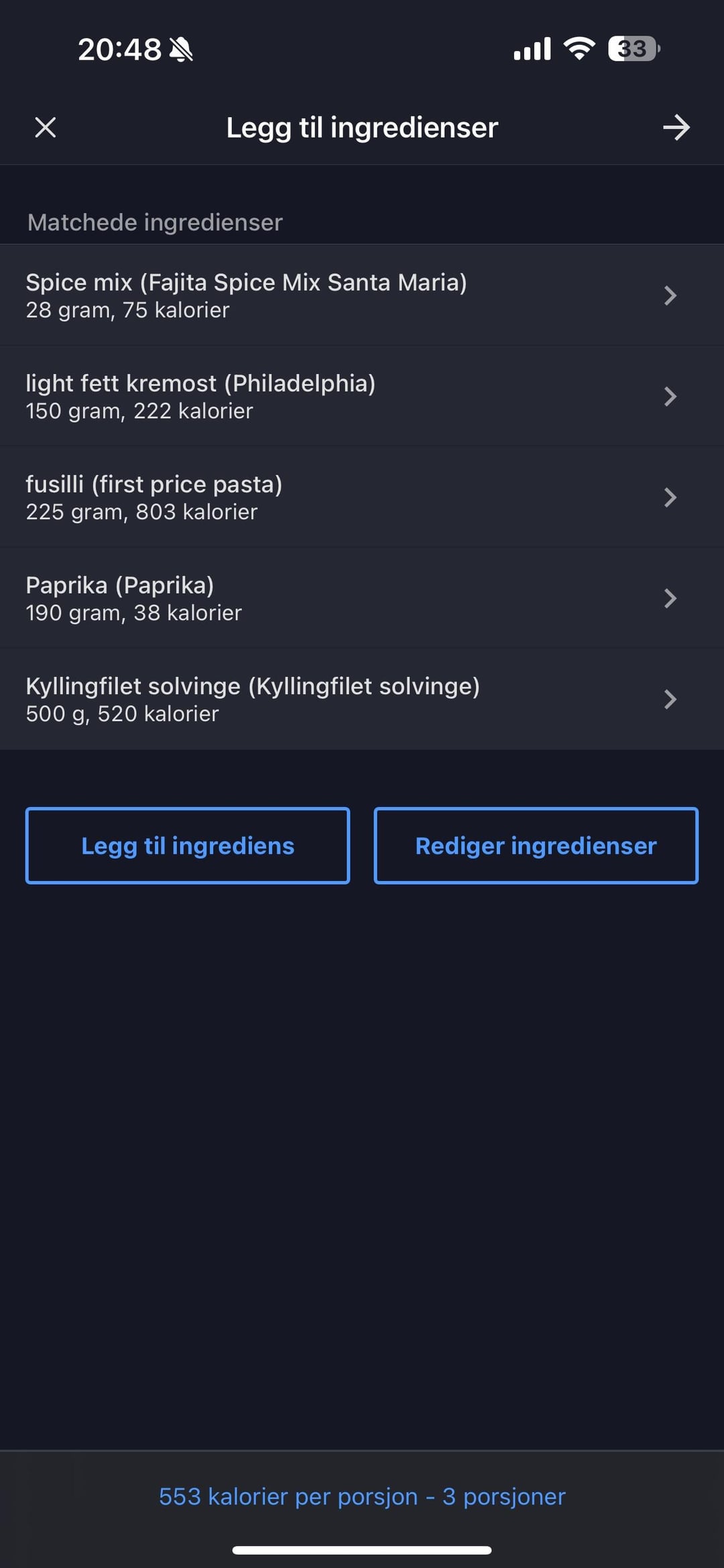Tap the Legg til ingrediens button
724x1568 pixels.
pos(188,846)
